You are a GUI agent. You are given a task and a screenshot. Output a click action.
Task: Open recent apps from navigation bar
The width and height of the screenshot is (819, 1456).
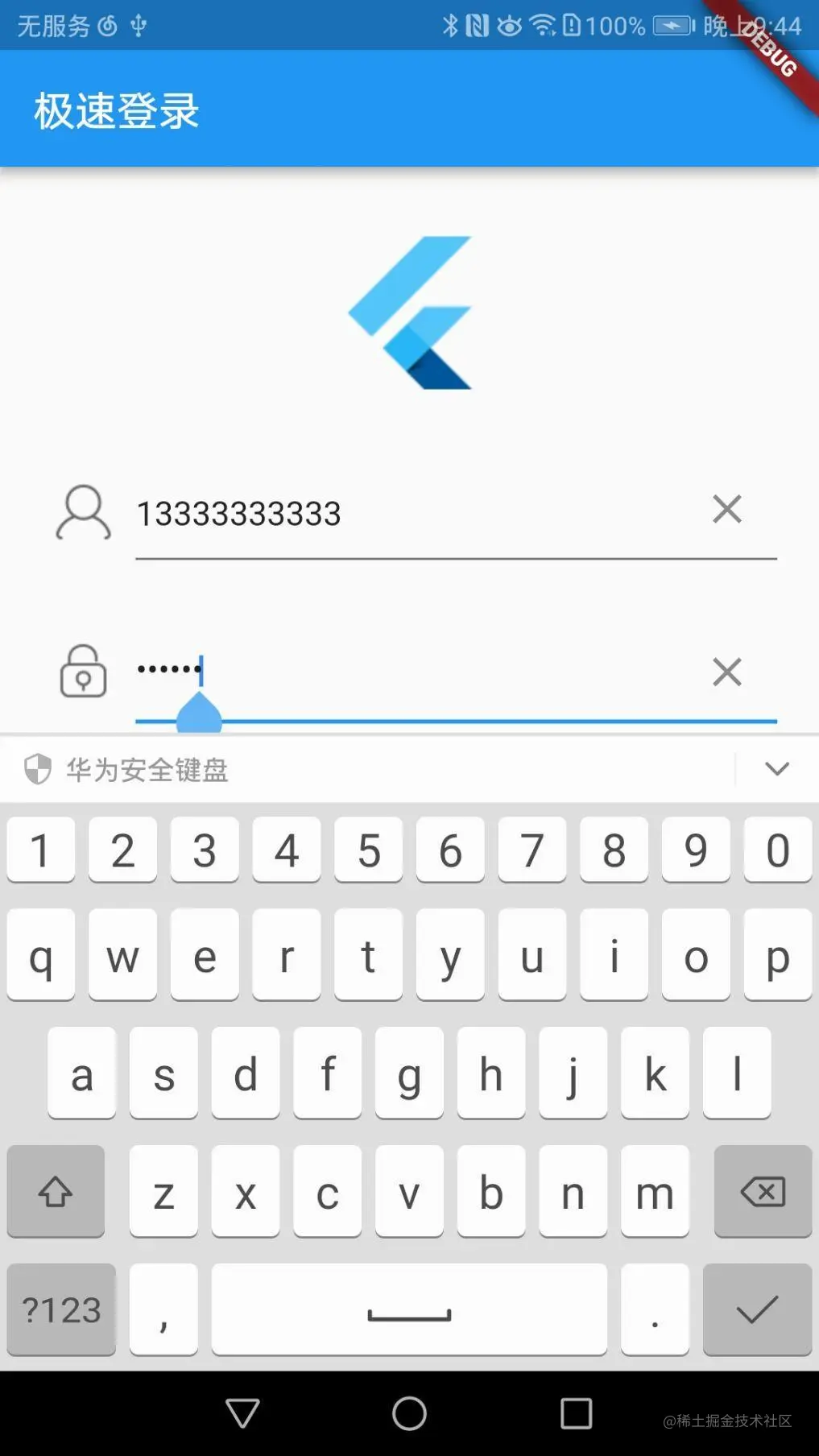coord(576,1413)
